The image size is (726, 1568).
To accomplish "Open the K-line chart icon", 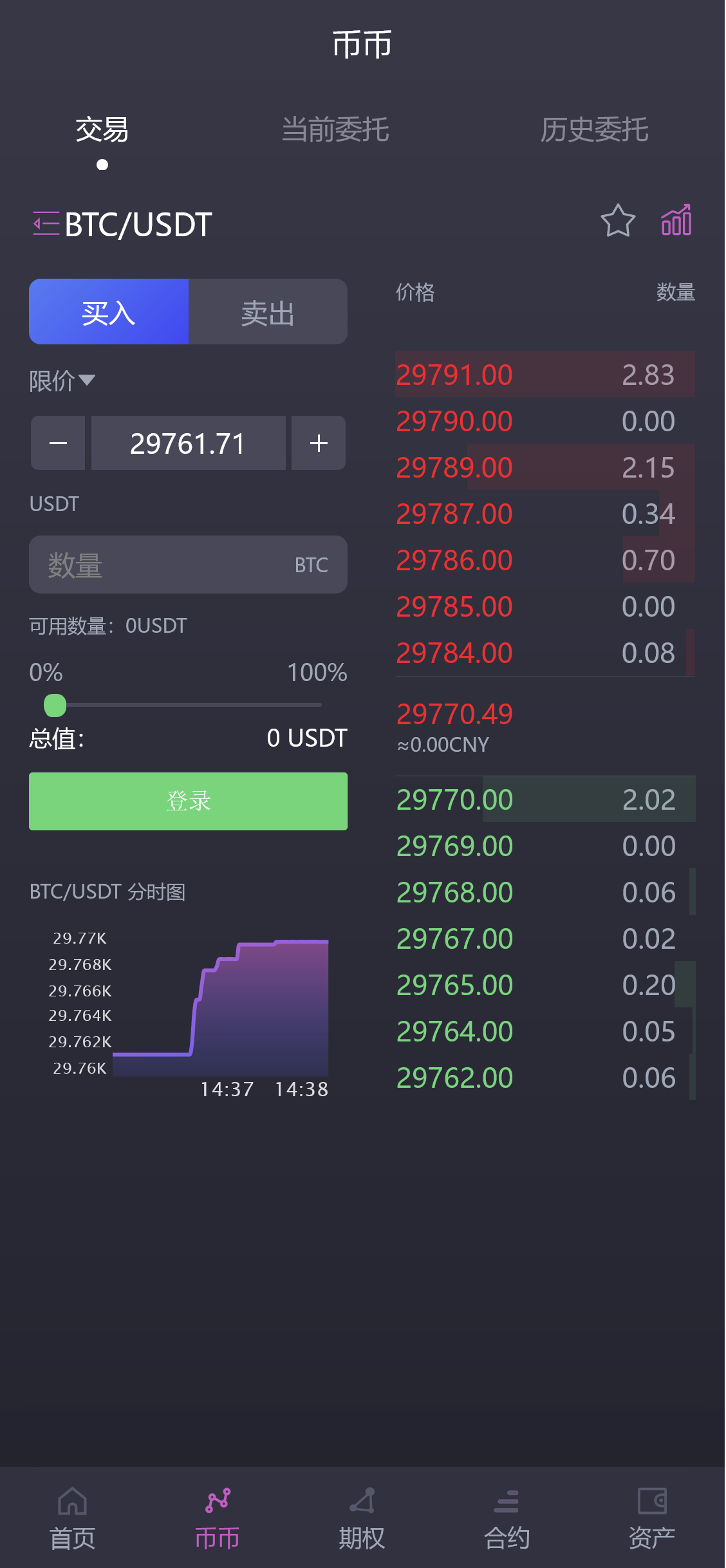I will click(x=676, y=221).
